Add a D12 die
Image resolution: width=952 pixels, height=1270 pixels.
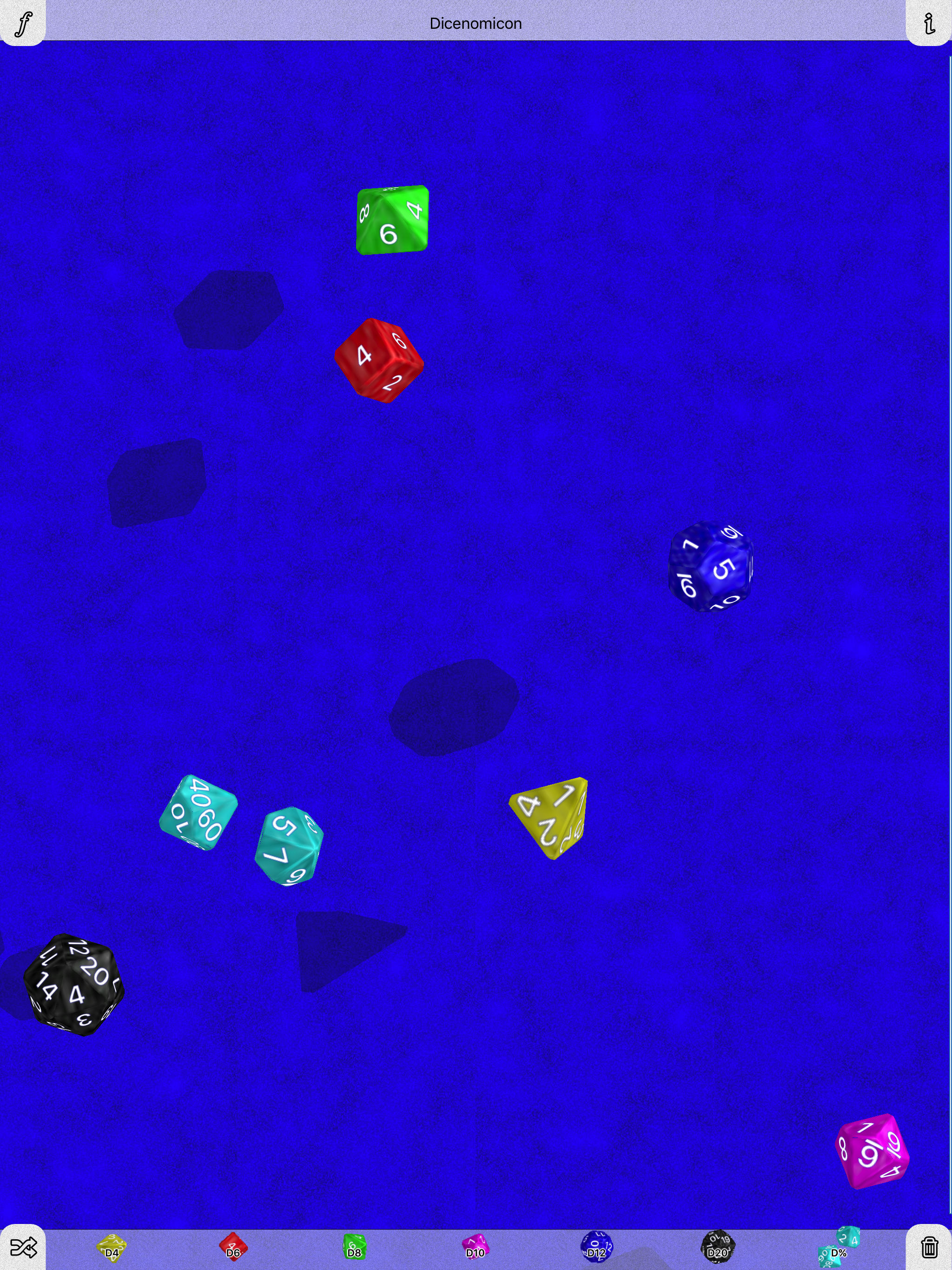(x=596, y=1247)
